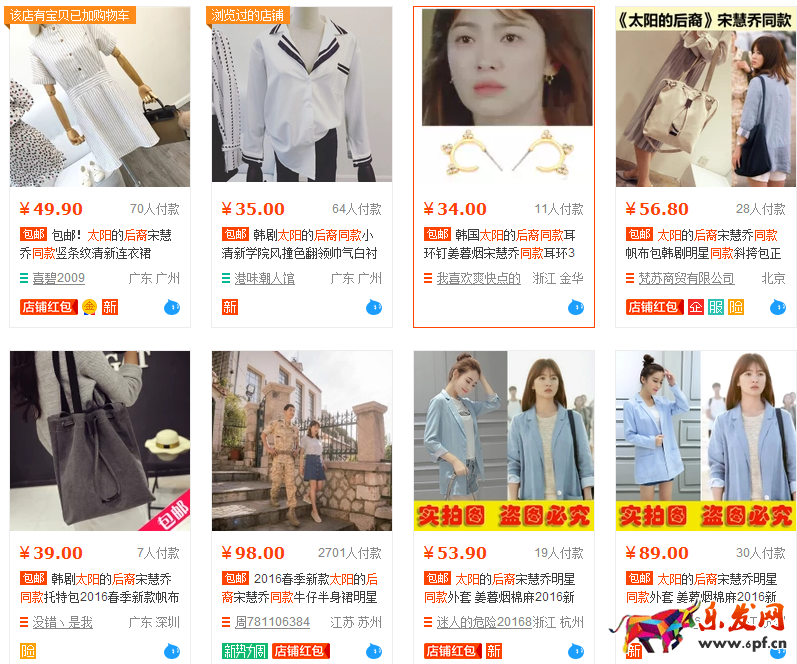The height and width of the screenshot is (664, 797).
Task: Visit the shop 迷人的危险20168
Action: [x=484, y=623]
